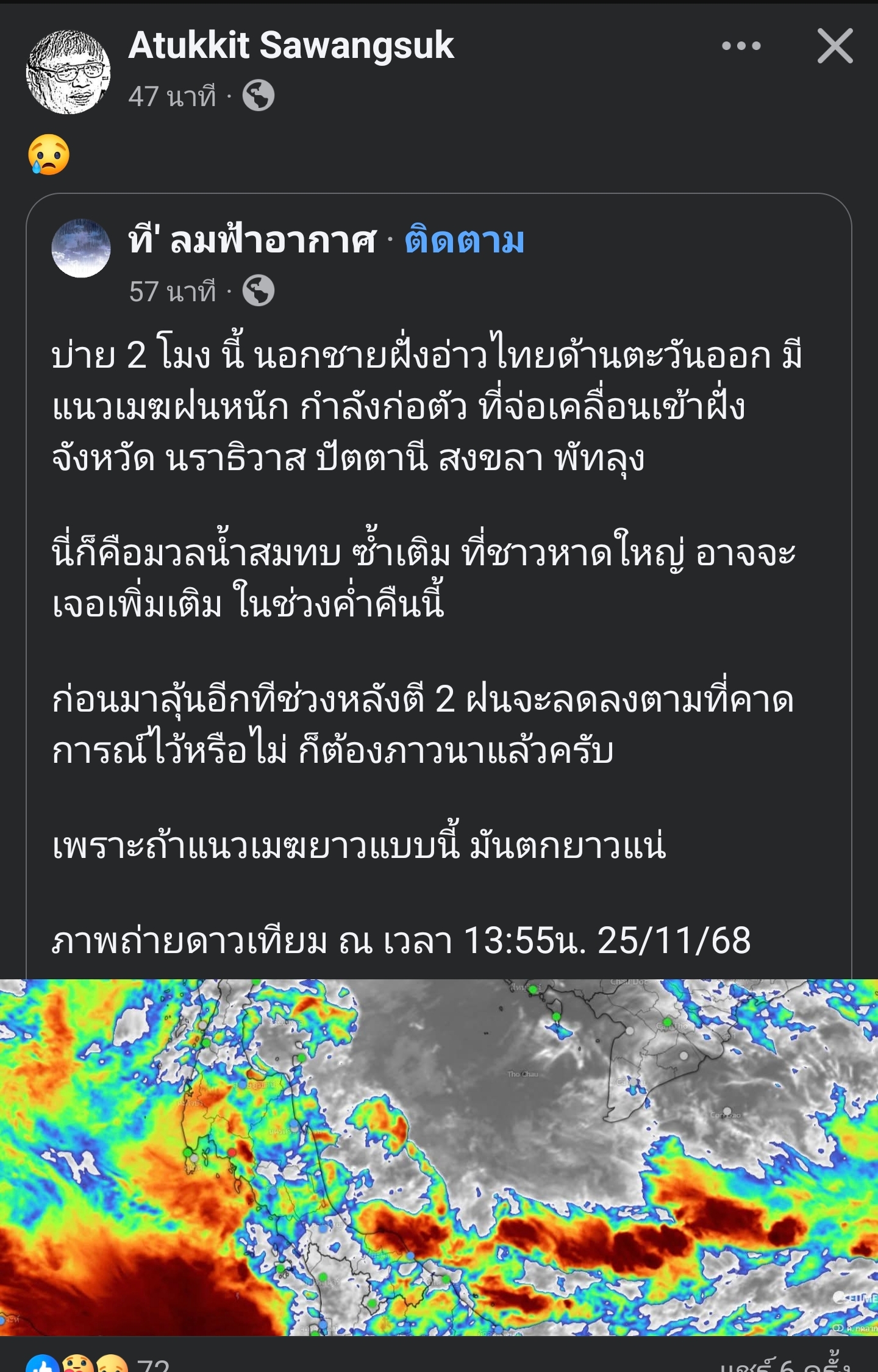Follow the ที' ลมฟ้าอากาศ page
The height and width of the screenshot is (1372, 878).
pos(464,240)
